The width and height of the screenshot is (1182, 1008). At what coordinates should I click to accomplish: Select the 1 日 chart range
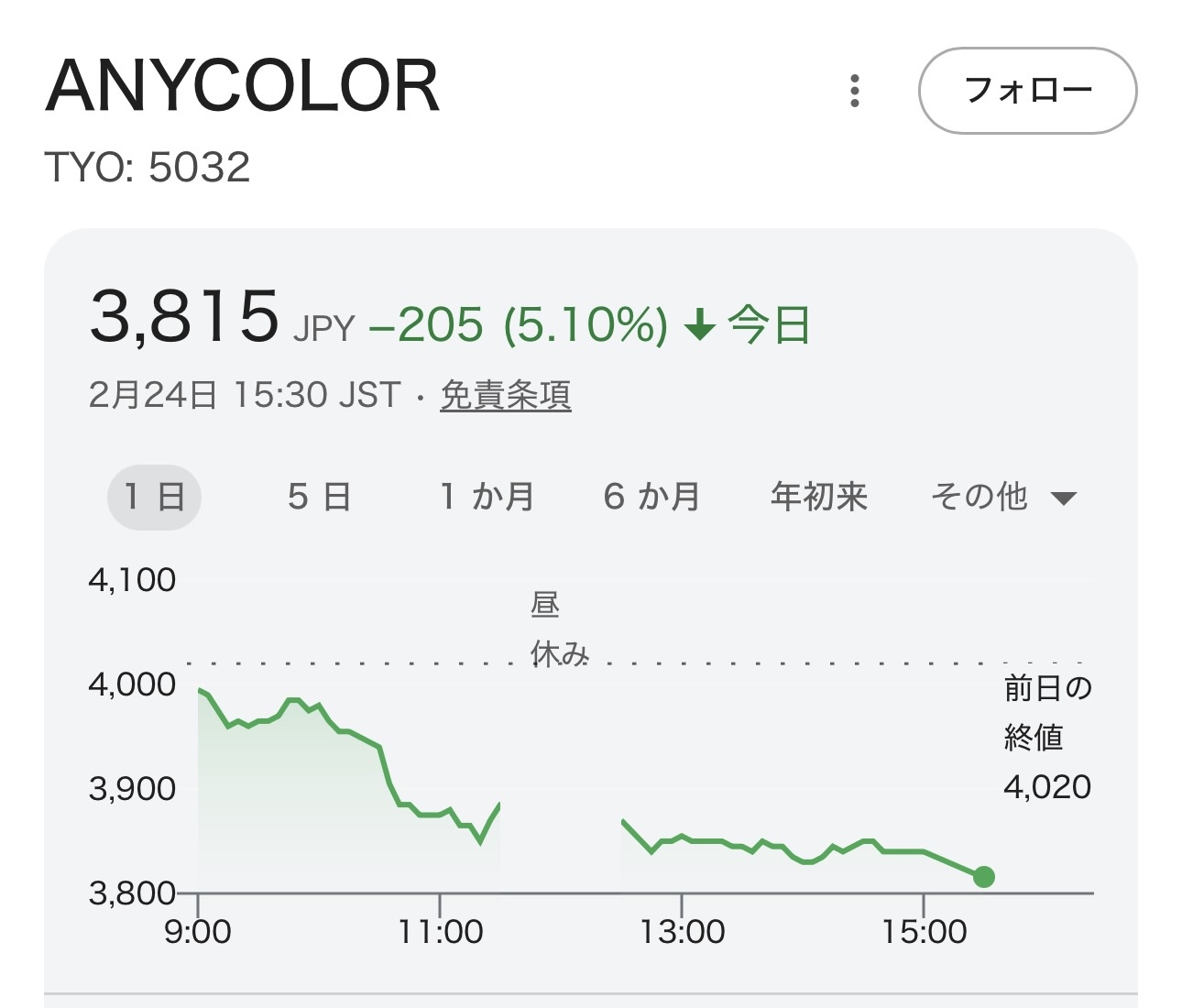coord(154,498)
